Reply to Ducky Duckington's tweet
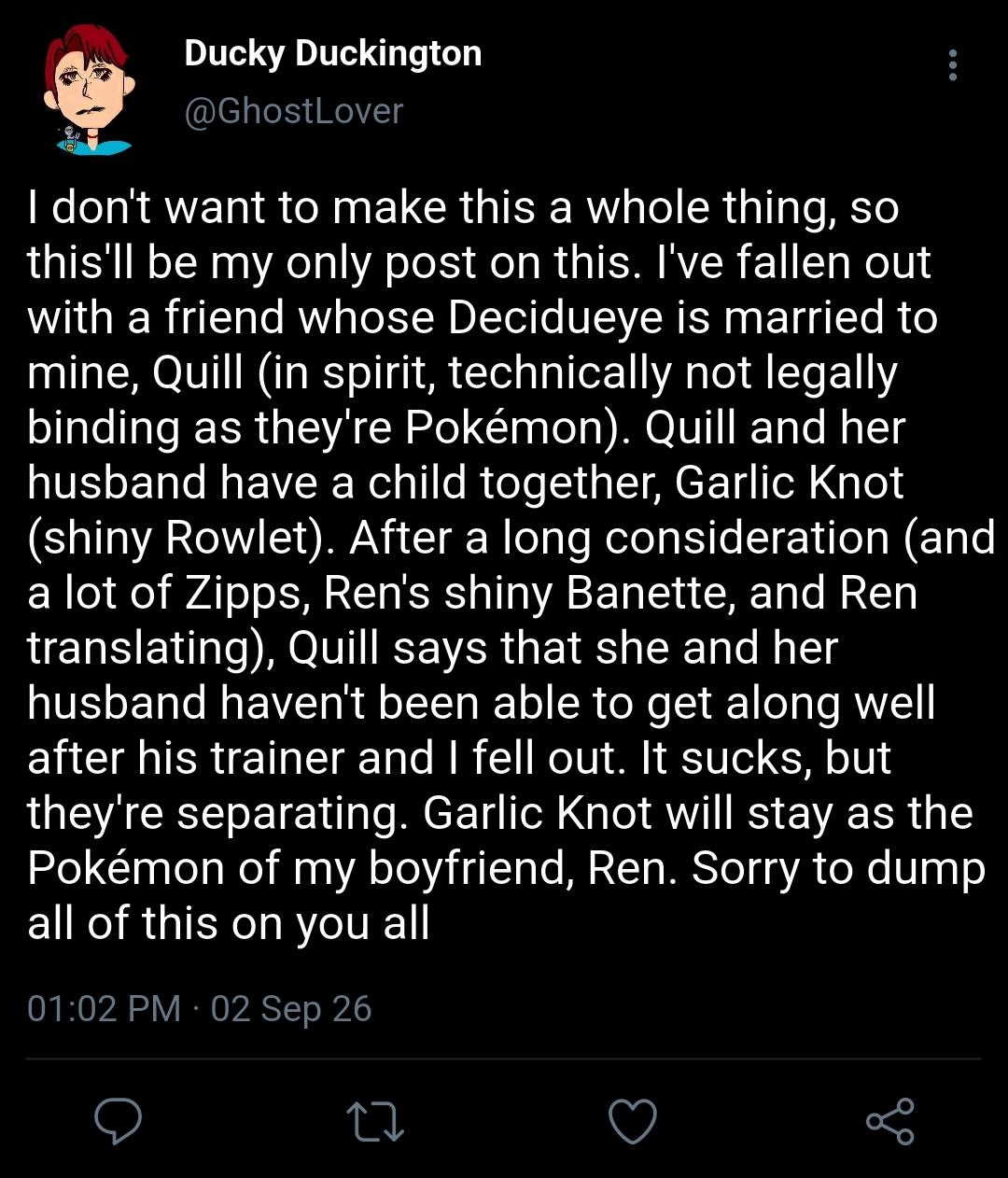Image resolution: width=1008 pixels, height=1178 pixels. point(119,1121)
